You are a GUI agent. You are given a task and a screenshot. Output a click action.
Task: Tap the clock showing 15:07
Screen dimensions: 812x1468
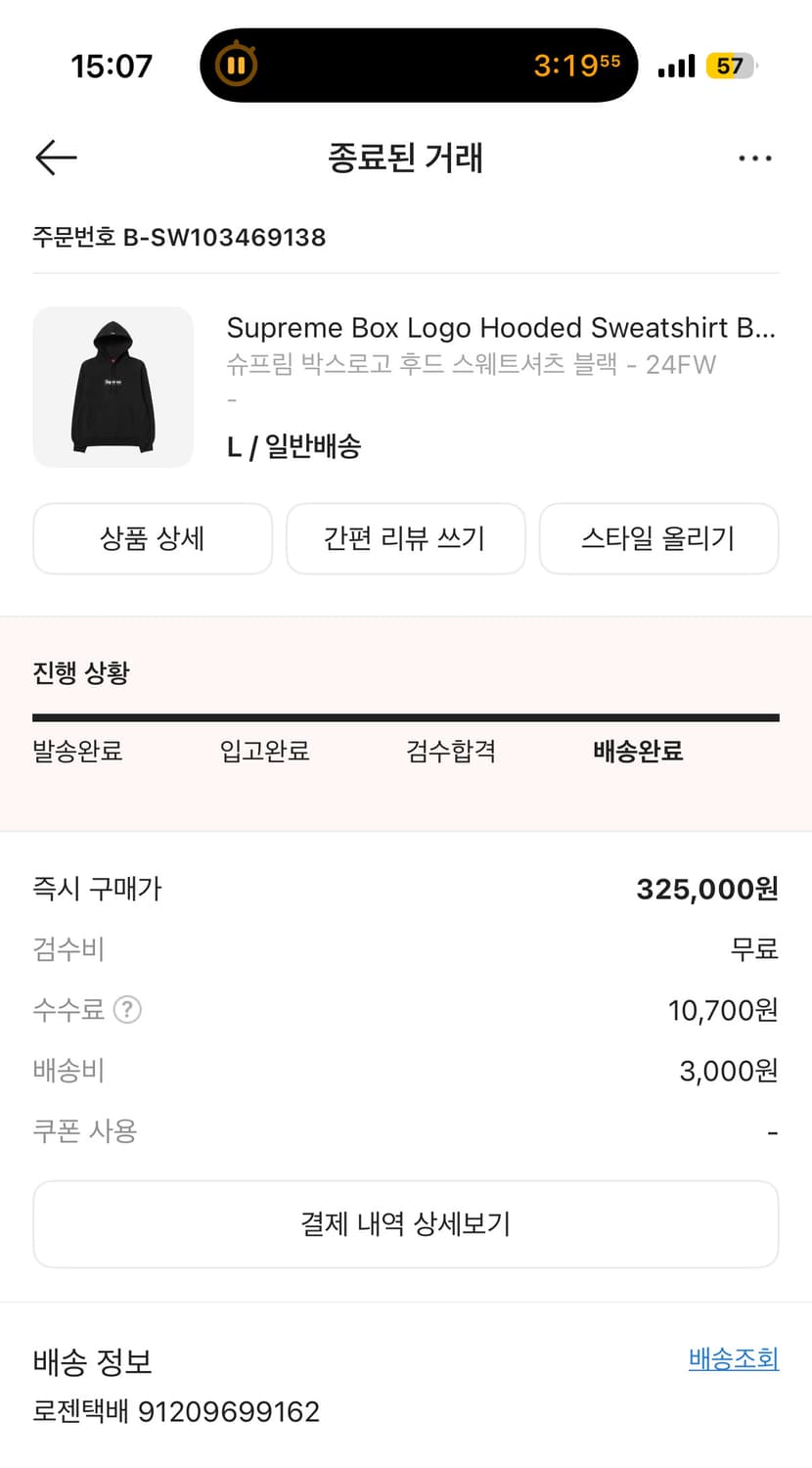tap(112, 65)
